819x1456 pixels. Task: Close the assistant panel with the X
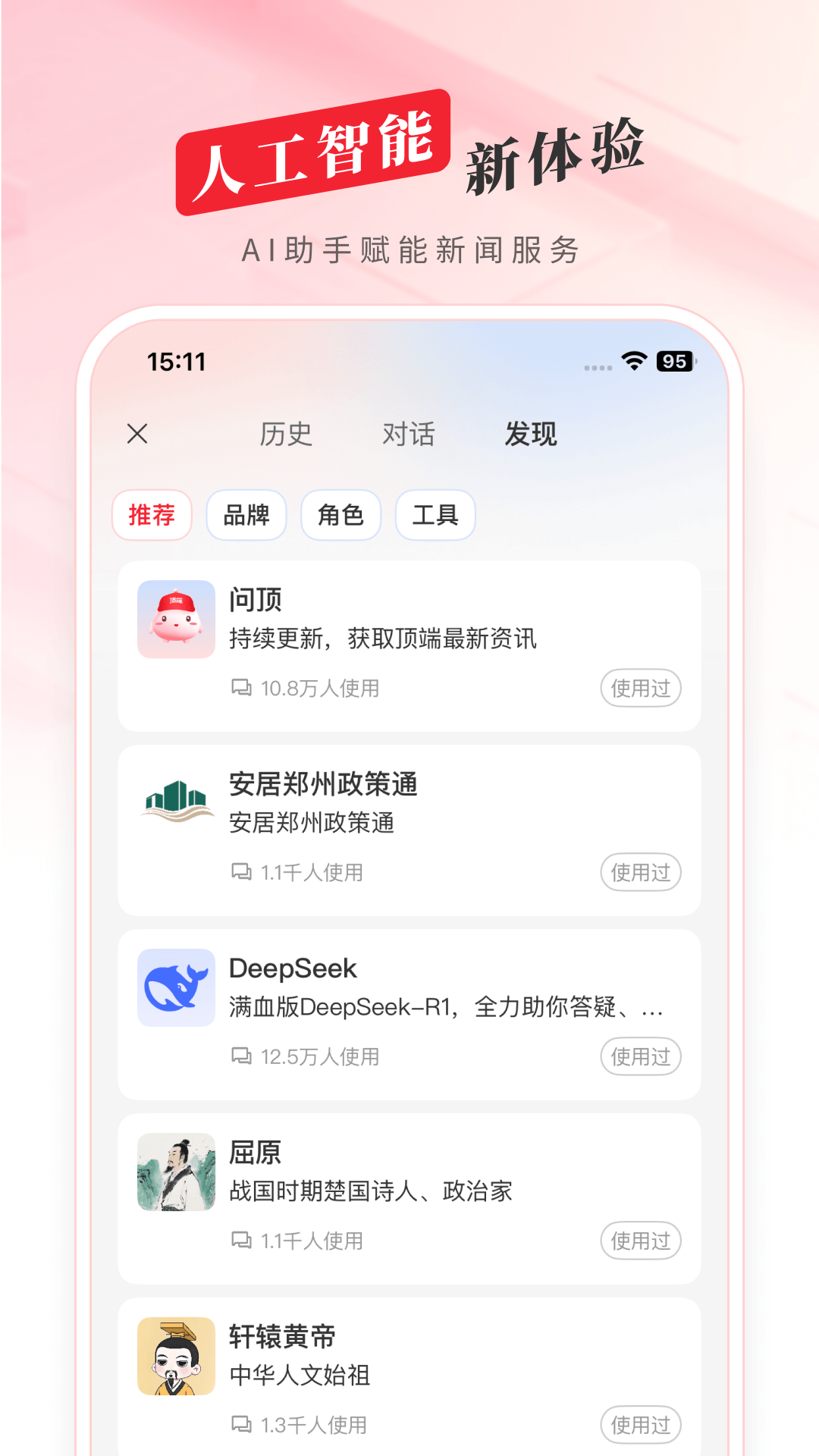click(138, 434)
